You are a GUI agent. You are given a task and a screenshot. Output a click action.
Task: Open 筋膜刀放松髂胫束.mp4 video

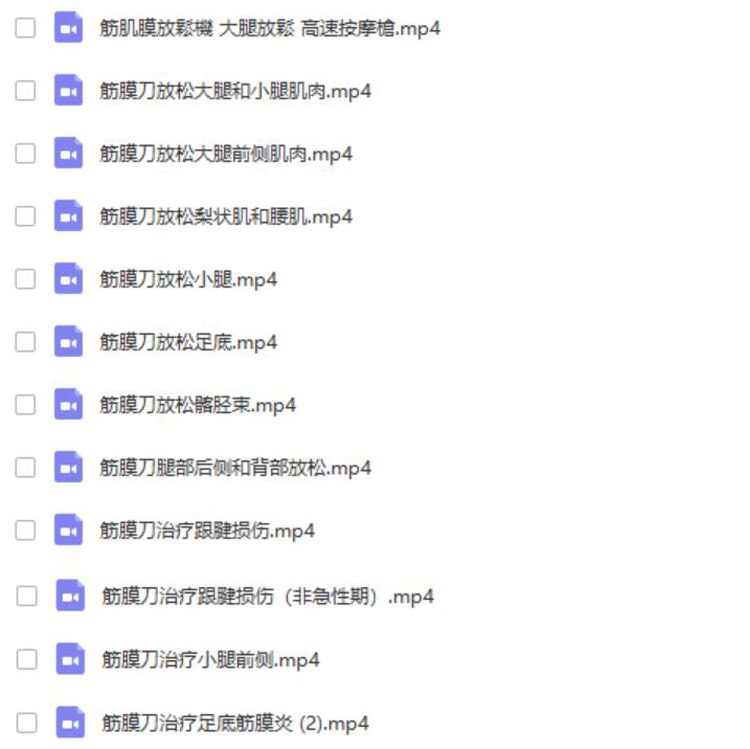tap(197, 405)
